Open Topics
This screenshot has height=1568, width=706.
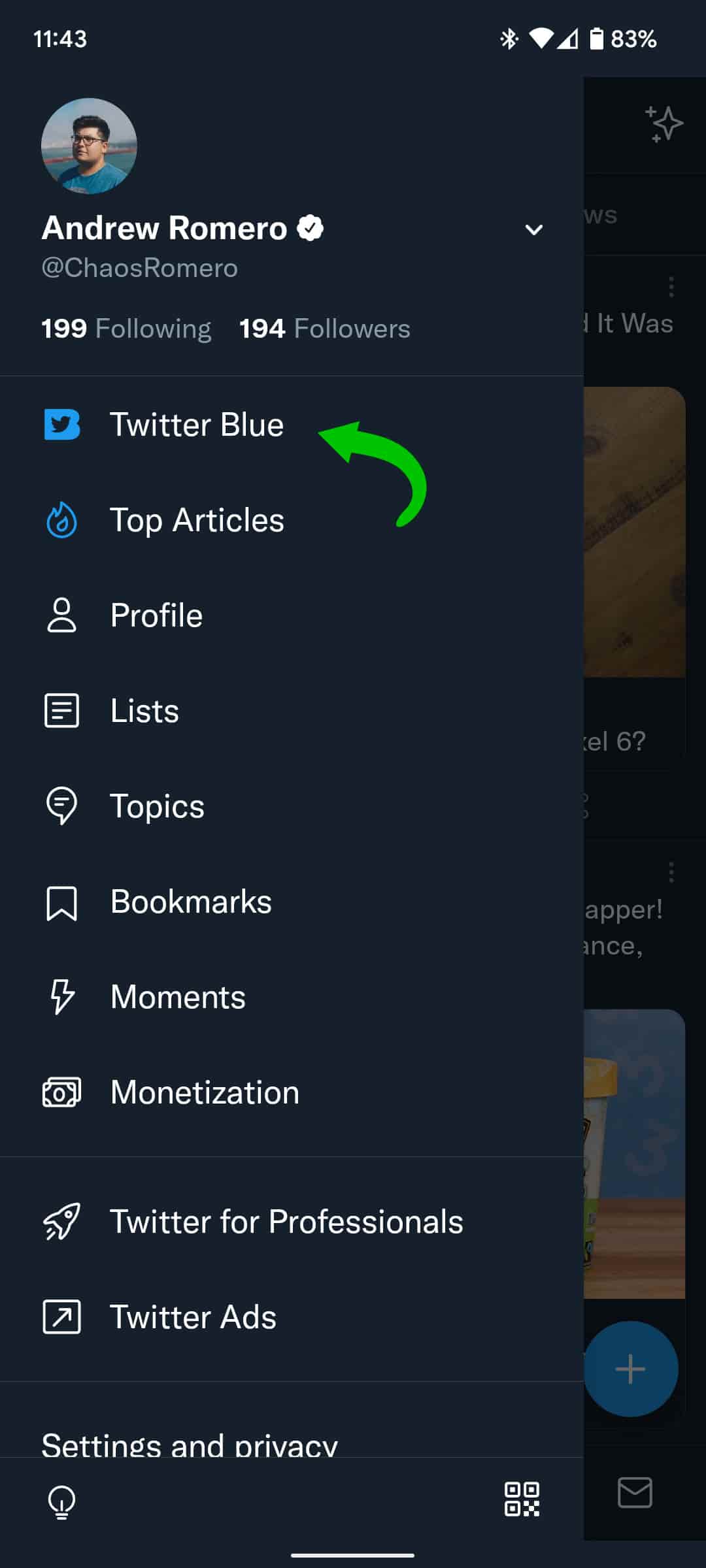pos(157,806)
